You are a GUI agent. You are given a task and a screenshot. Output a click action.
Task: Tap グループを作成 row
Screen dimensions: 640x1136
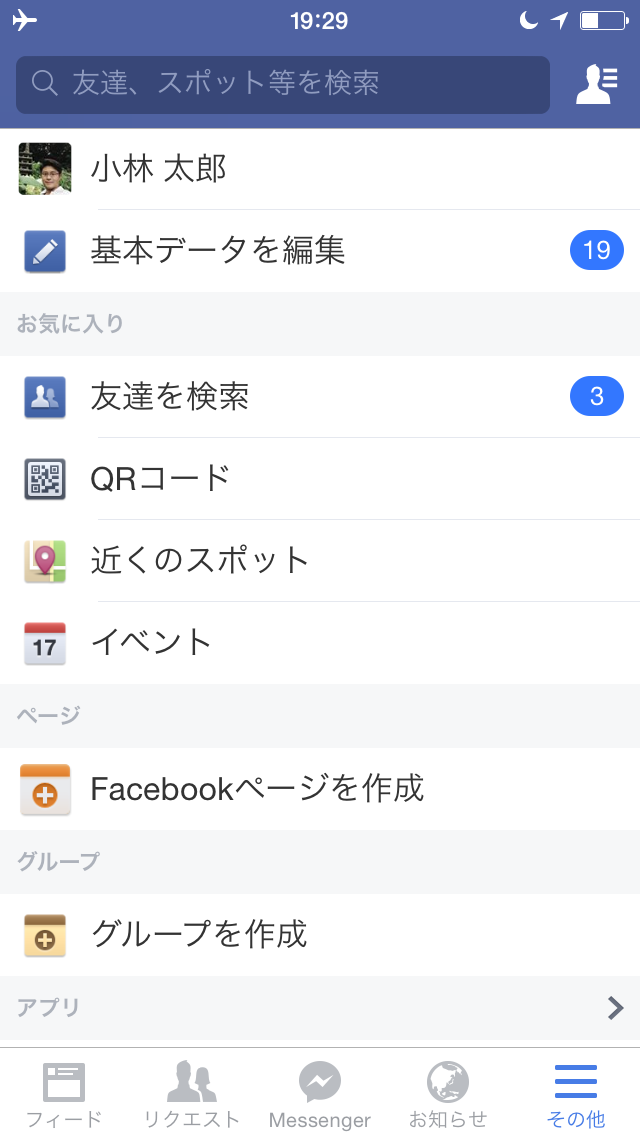point(320,935)
